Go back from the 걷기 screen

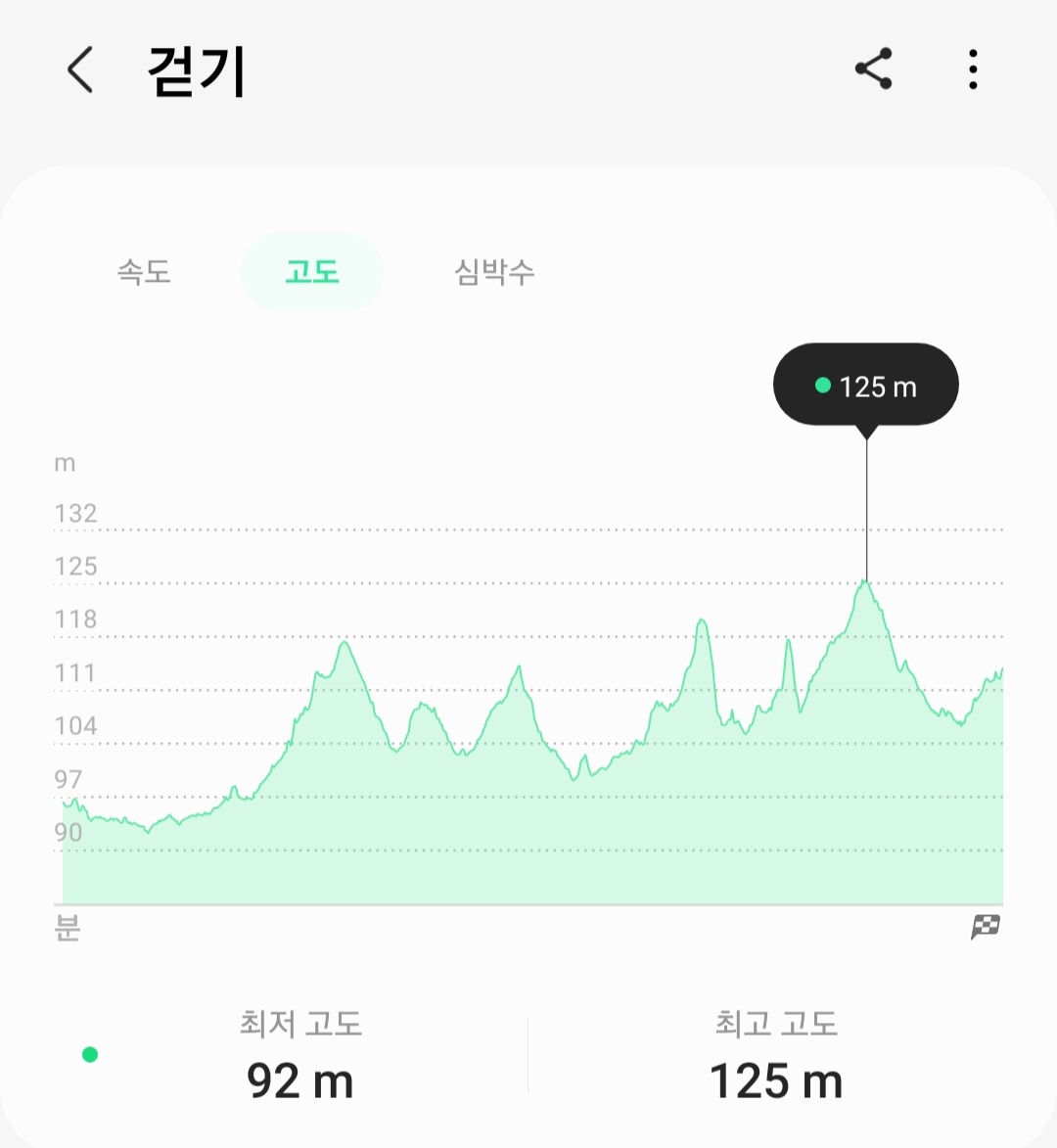80,70
